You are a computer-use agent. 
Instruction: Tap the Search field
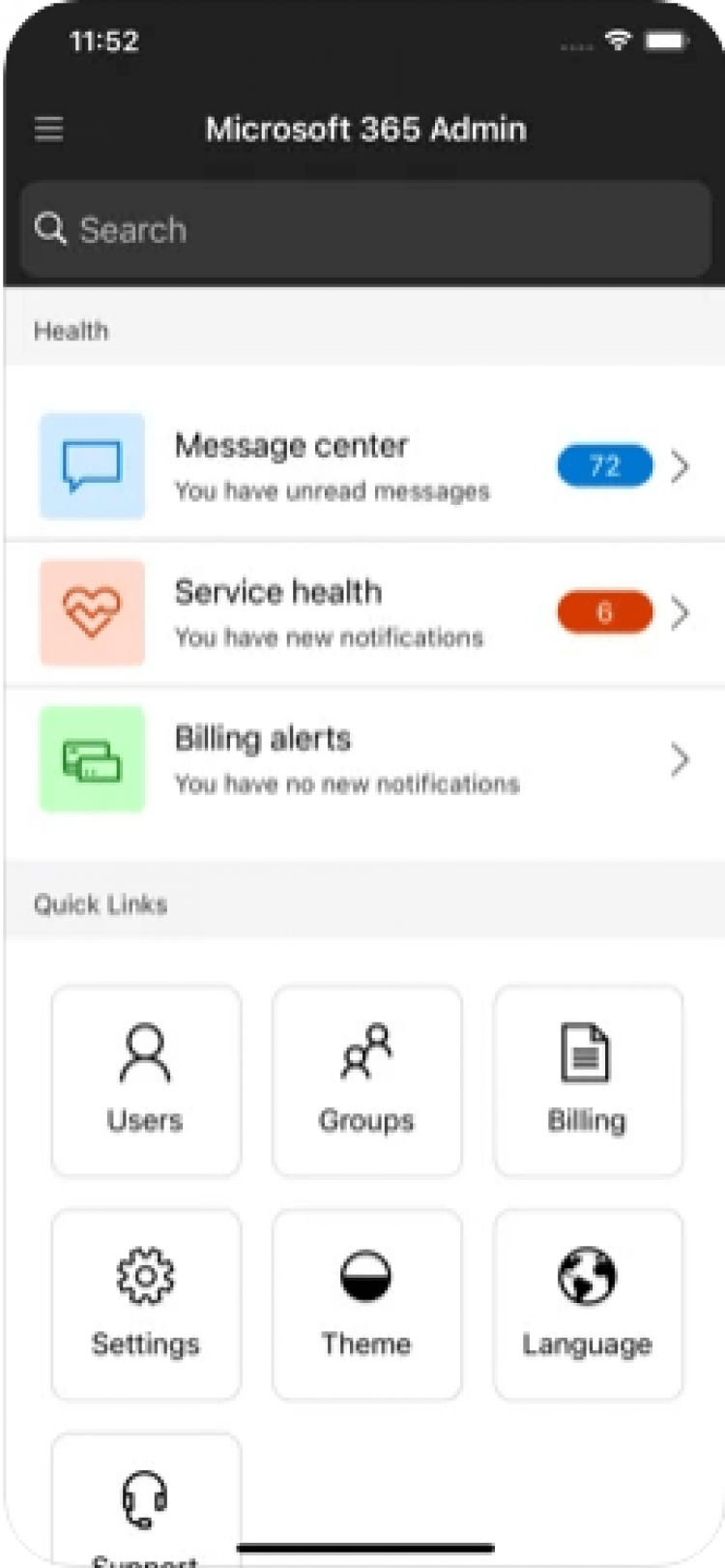(365, 230)
